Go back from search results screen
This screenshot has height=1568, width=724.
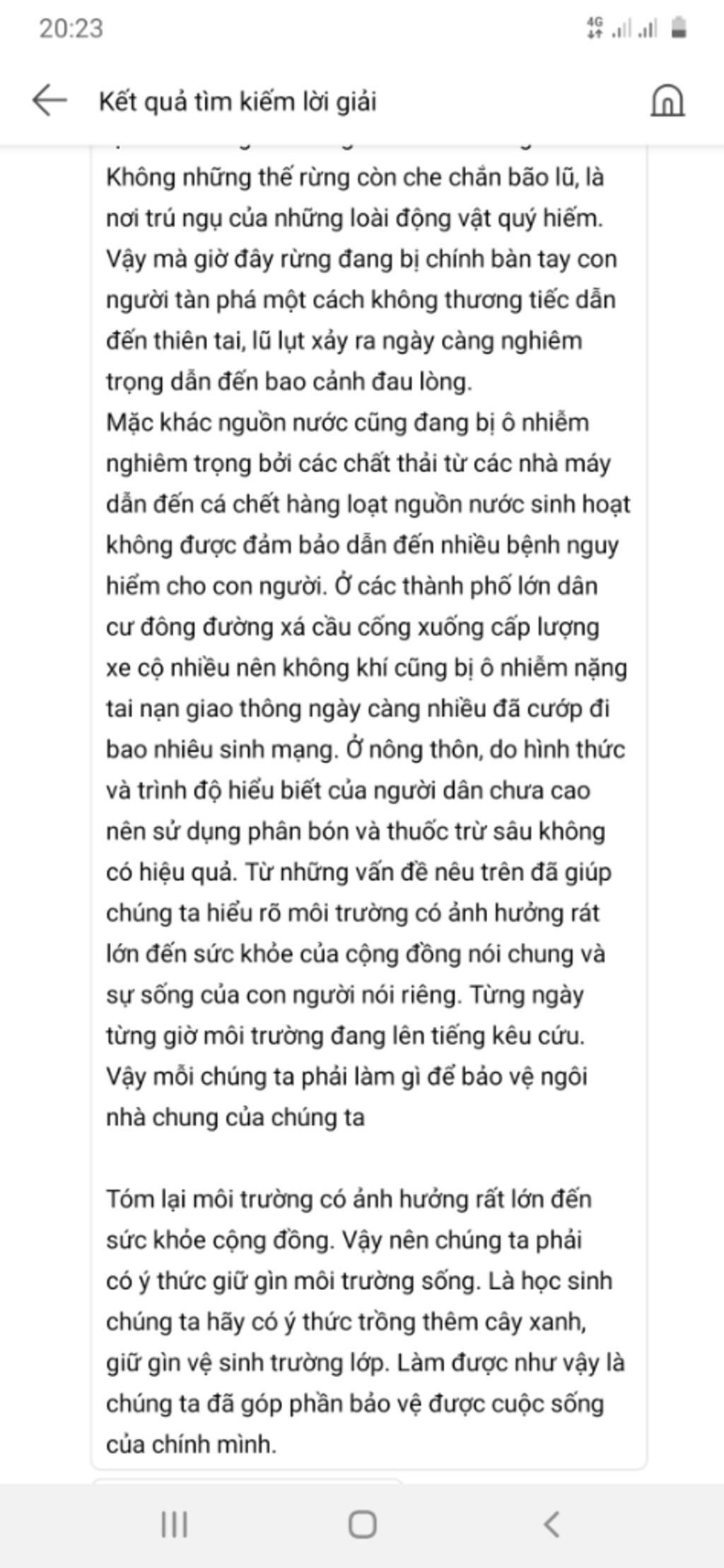[49, 100]
